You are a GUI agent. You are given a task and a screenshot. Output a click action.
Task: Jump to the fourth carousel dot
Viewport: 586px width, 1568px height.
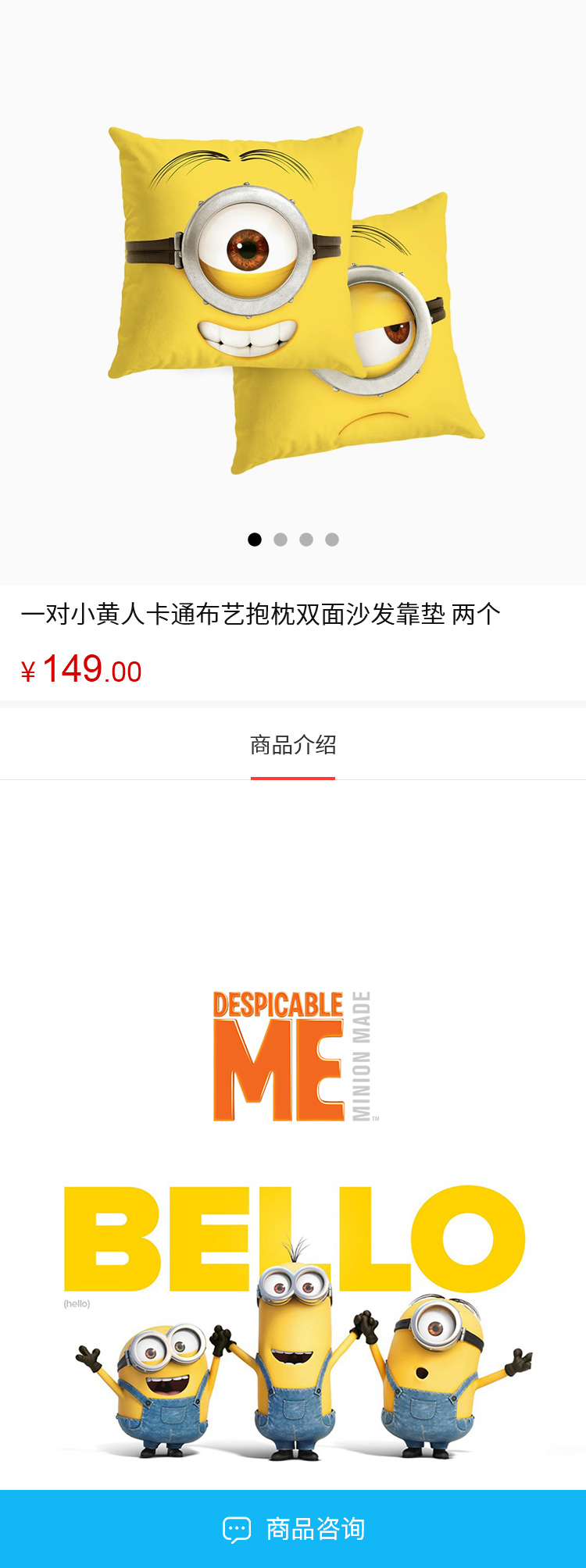tap(332, 540)
